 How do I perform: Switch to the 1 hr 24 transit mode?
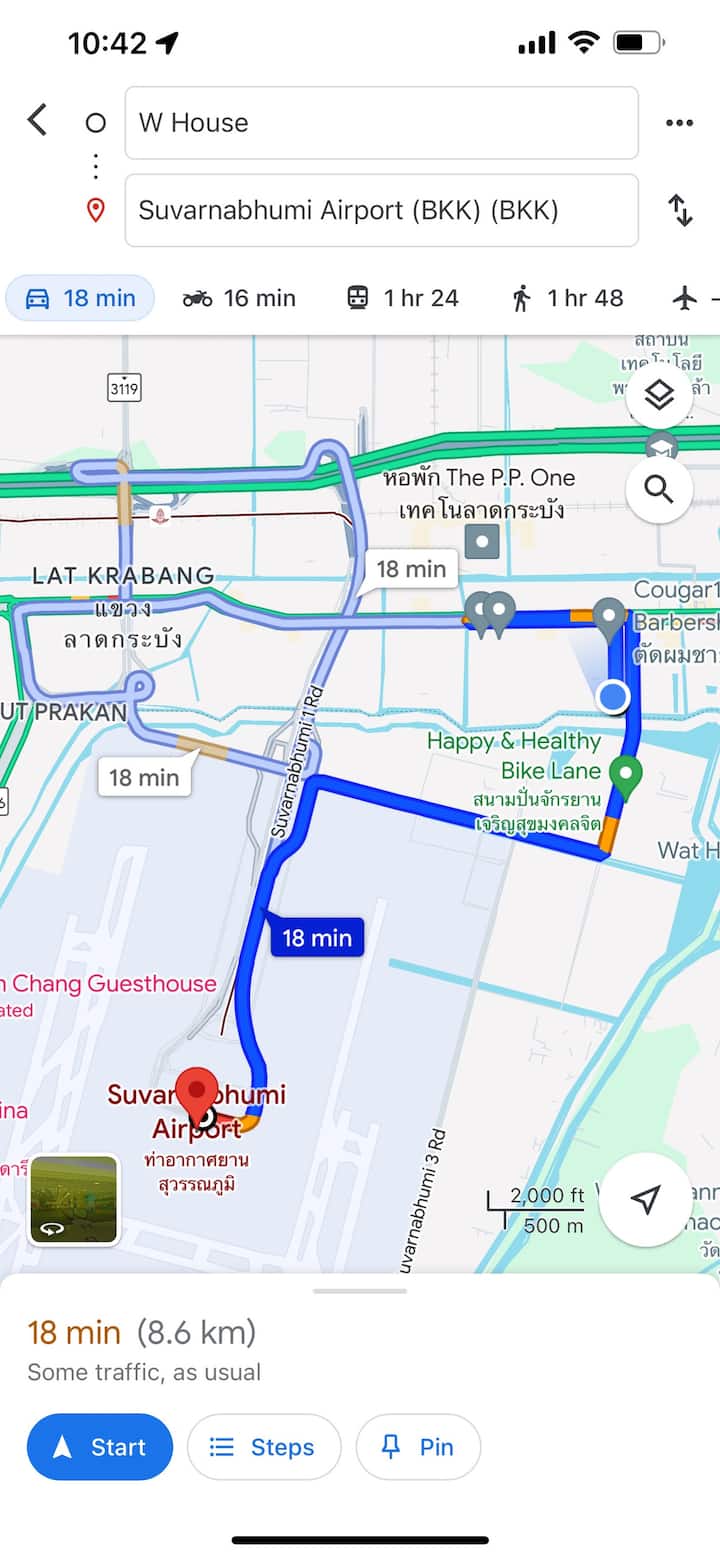coord(402,298)
